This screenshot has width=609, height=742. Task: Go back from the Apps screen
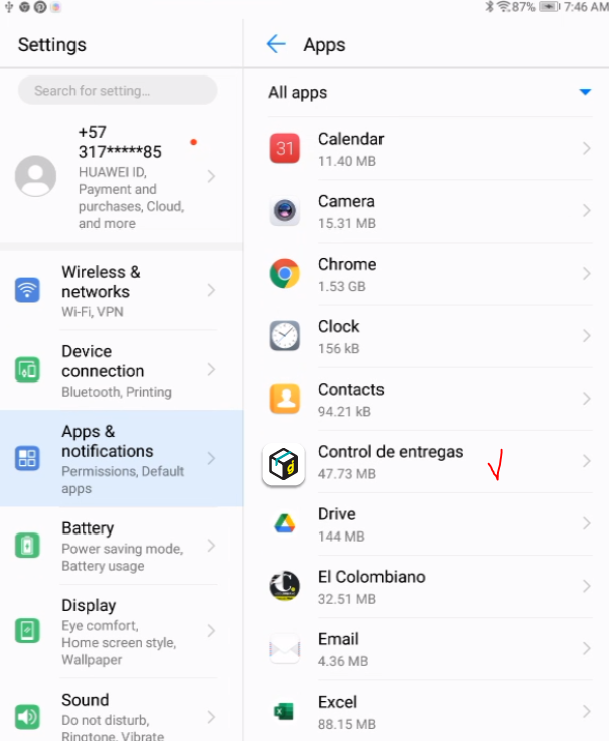tap(276, 44)
